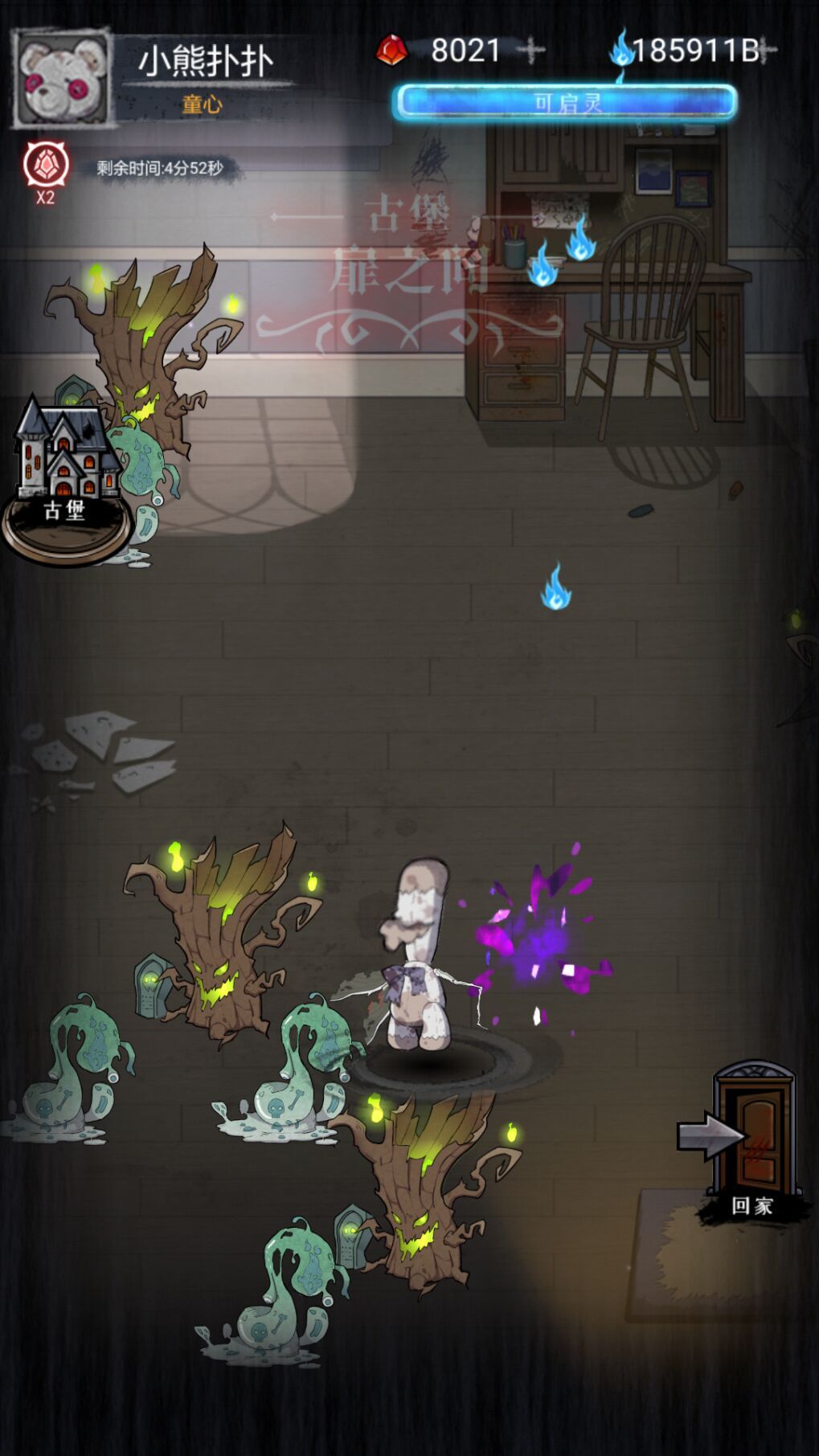Add more red gems with the plus icon
This screenshot has height=1456, width=819.
(530, 51)
